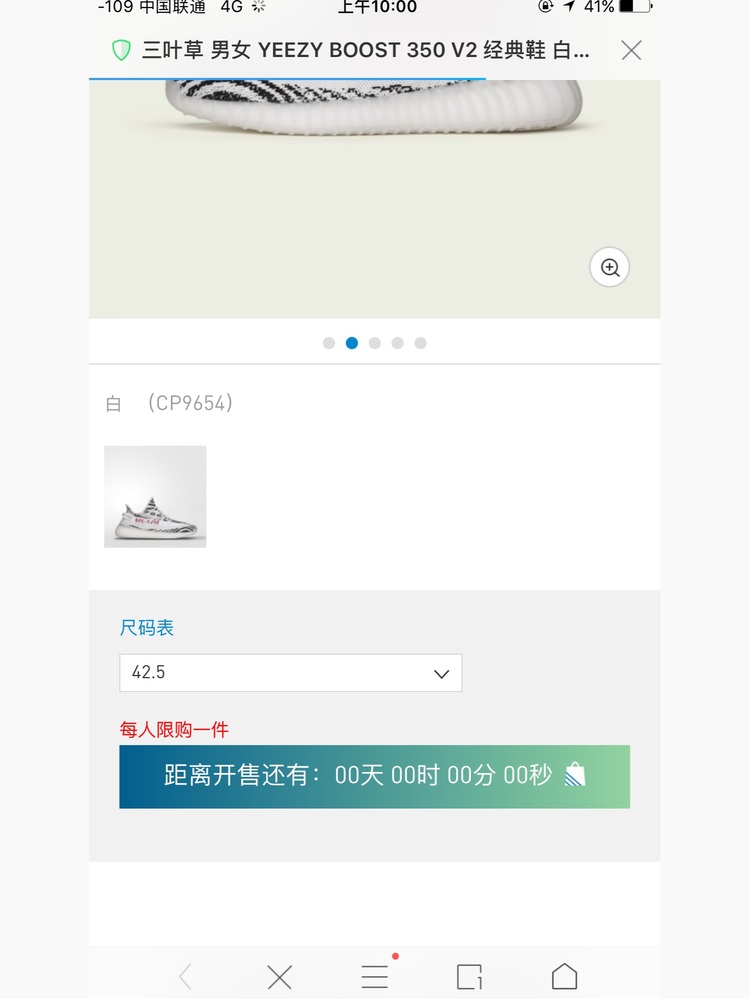Open the browser tabs switcher
Image resolution: width=750 pixels, height=999 pixels.
click(469, 976)
